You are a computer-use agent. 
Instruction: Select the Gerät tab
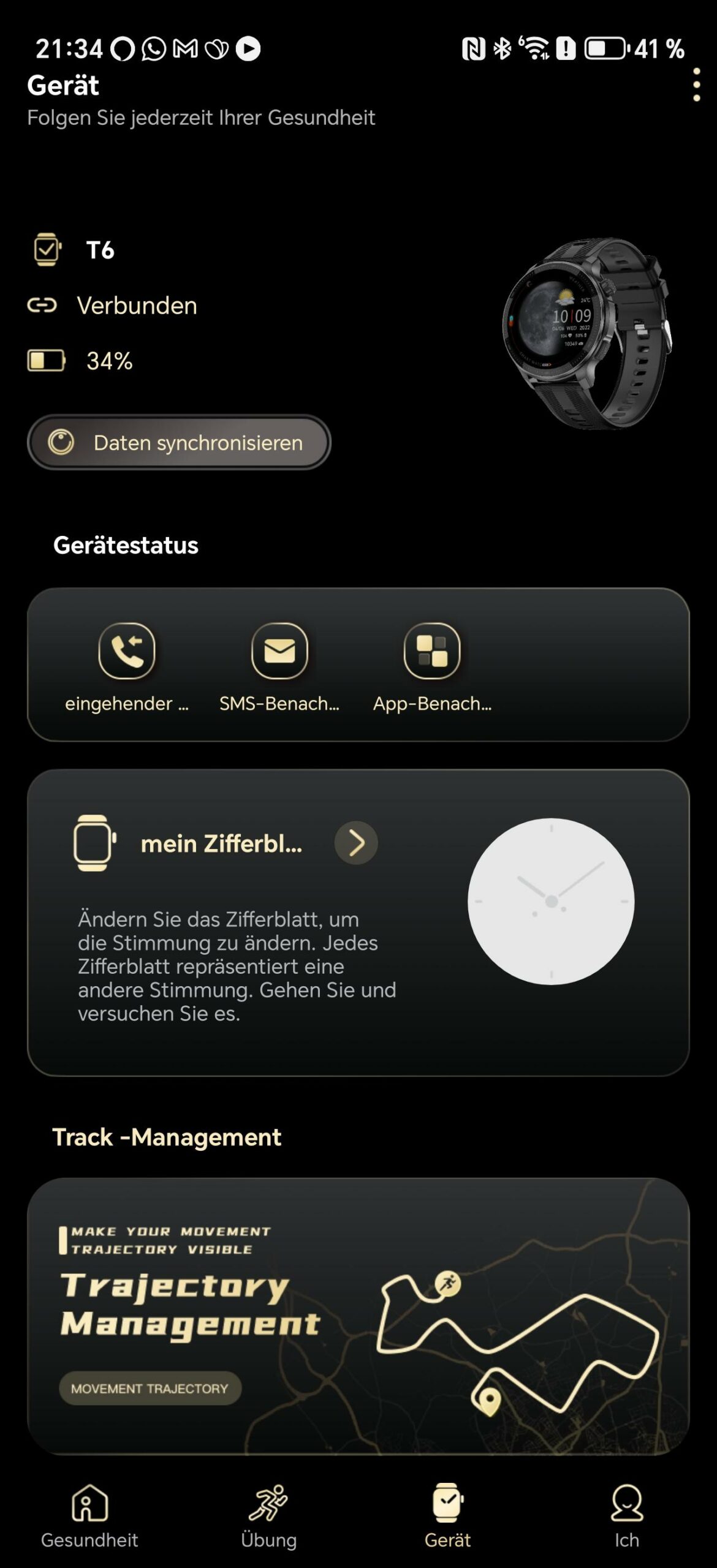(x=447, y=1515)
